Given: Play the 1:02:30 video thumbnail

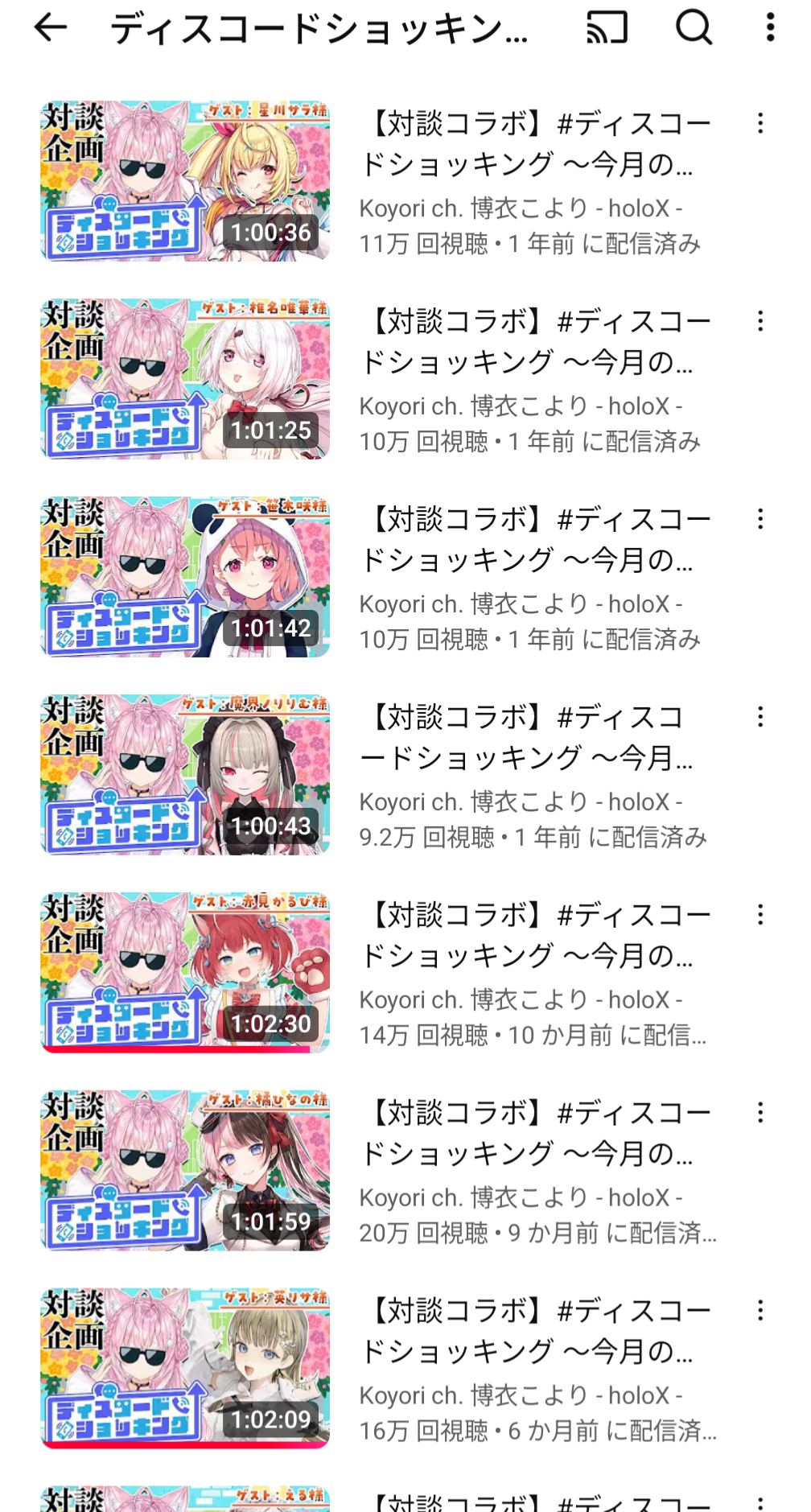Looking at the screenshot, I should pyautogui.click(x=185, y=972).
